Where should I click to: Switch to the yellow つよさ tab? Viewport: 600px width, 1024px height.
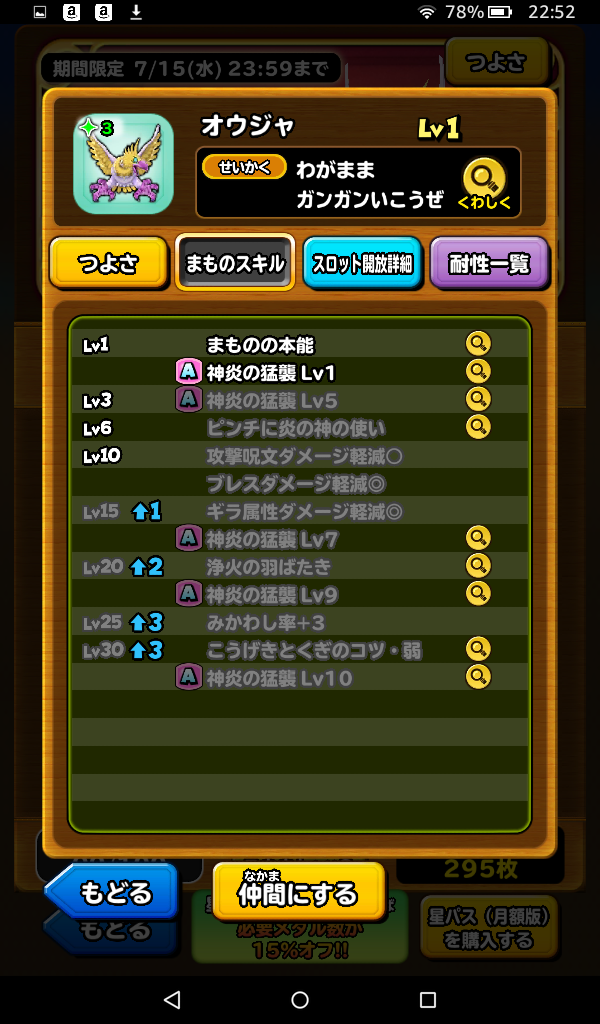coord(108,264)
